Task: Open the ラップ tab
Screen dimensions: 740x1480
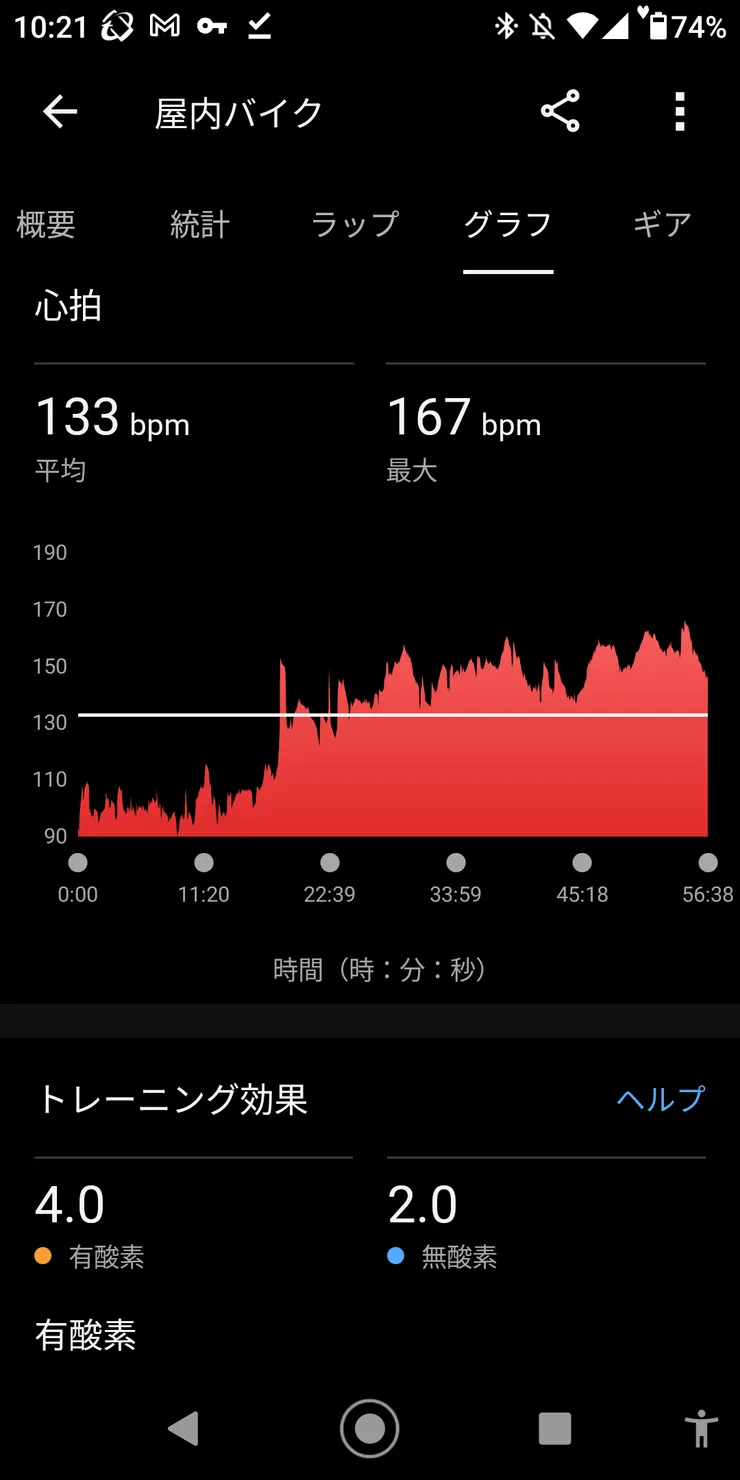Action: 354,225
